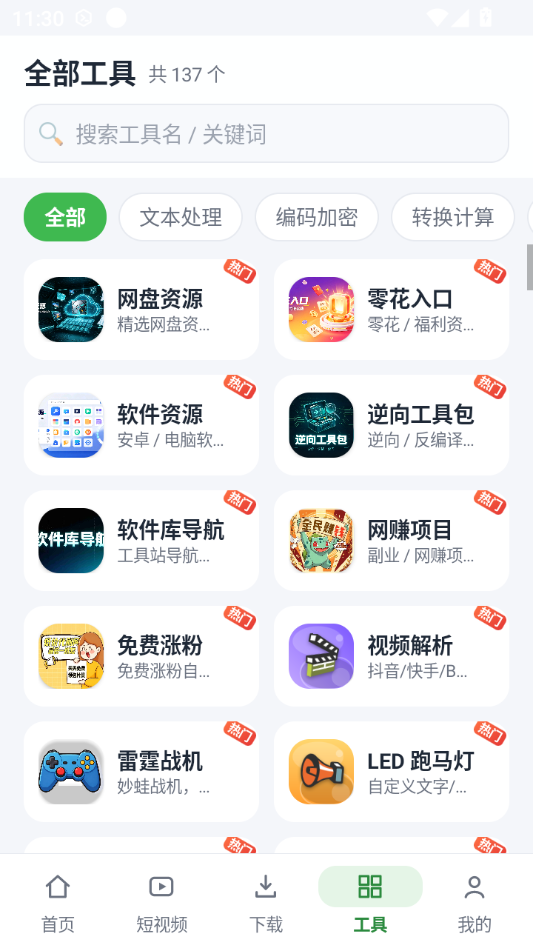
Task: Filter tools by 文本处理
Action: (181, 217)
